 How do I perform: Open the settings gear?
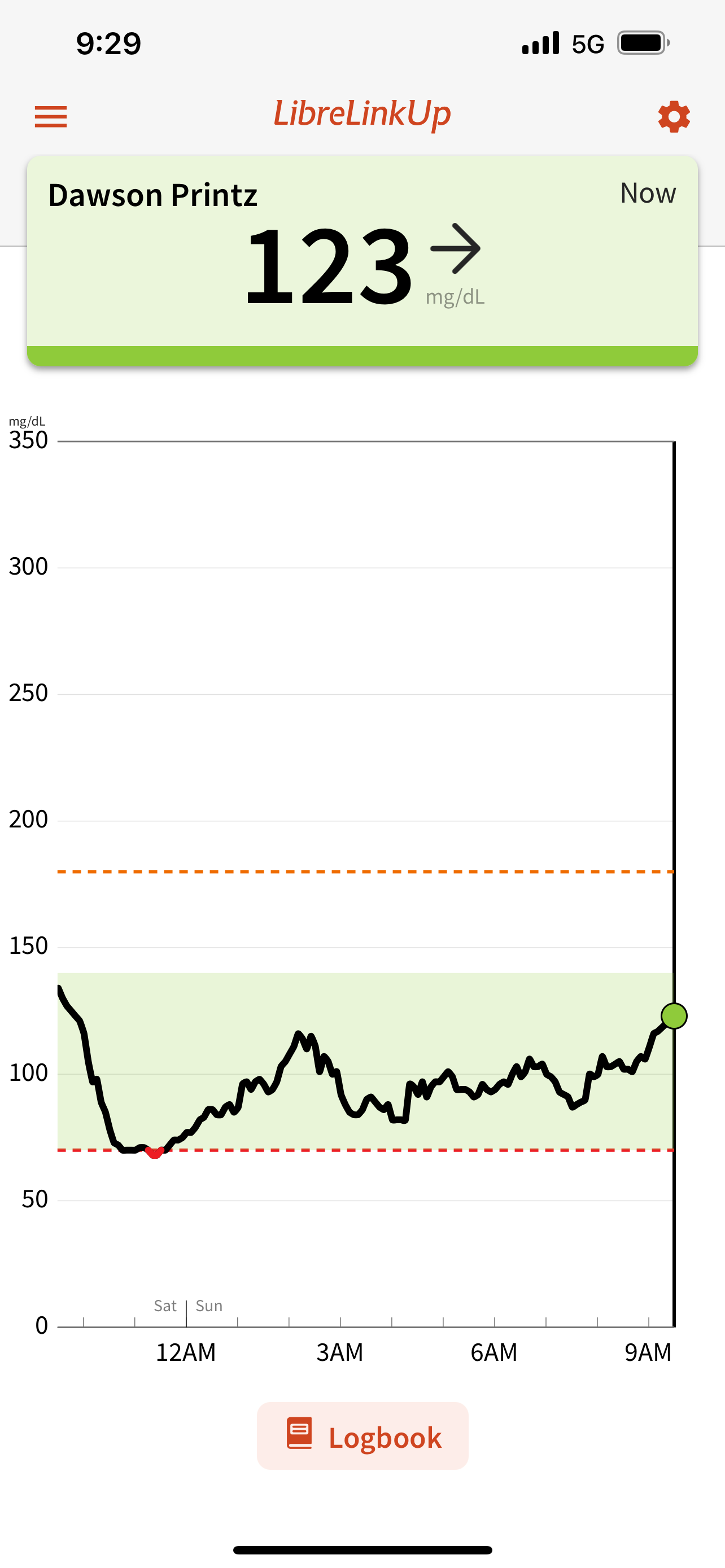pyautogui.click(x=673, y=116)
